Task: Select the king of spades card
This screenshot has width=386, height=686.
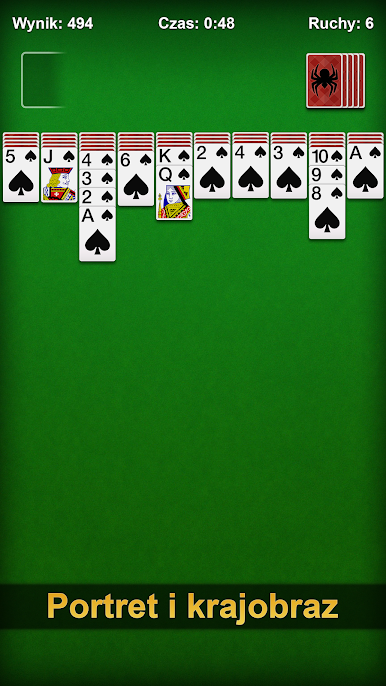Action: click(174, 156)
